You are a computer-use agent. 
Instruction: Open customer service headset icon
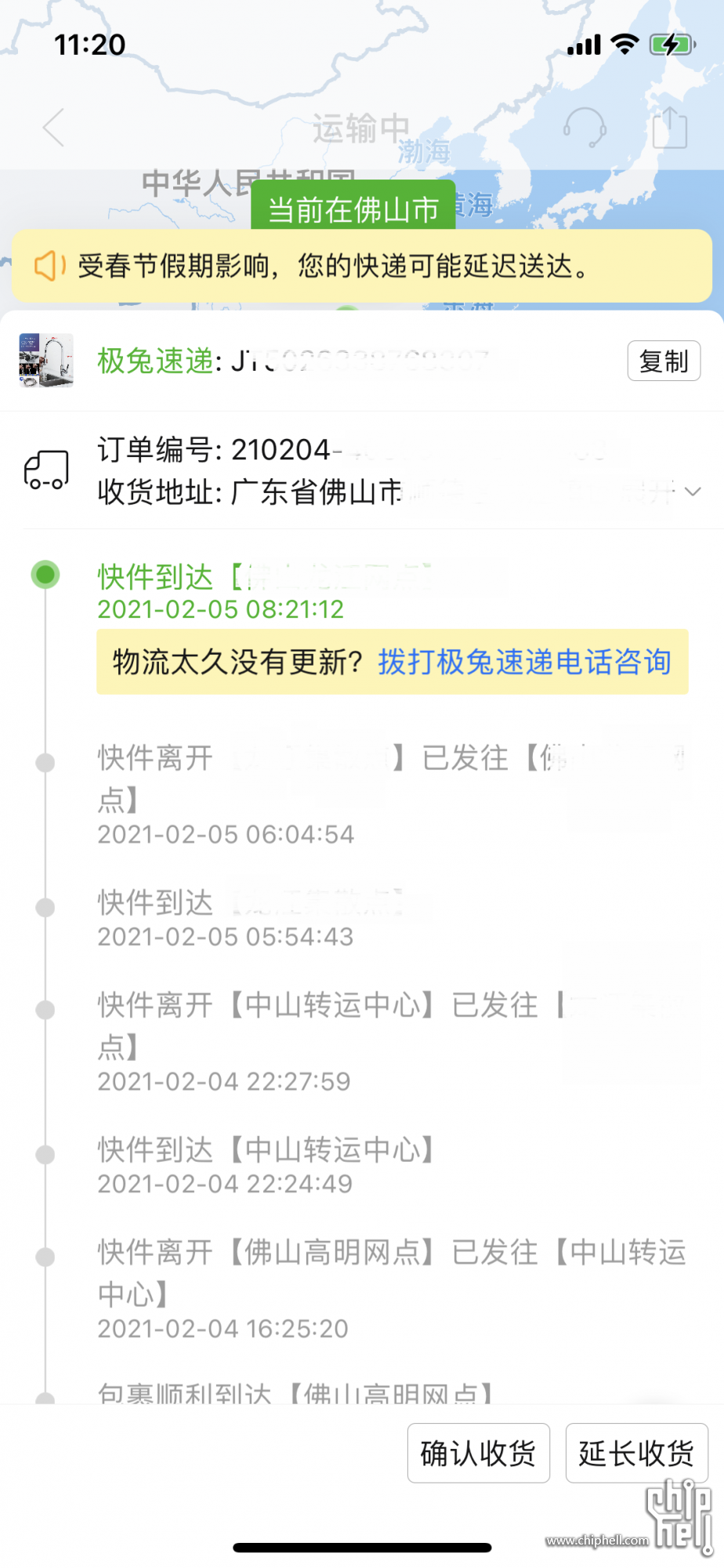coord(585,128)
